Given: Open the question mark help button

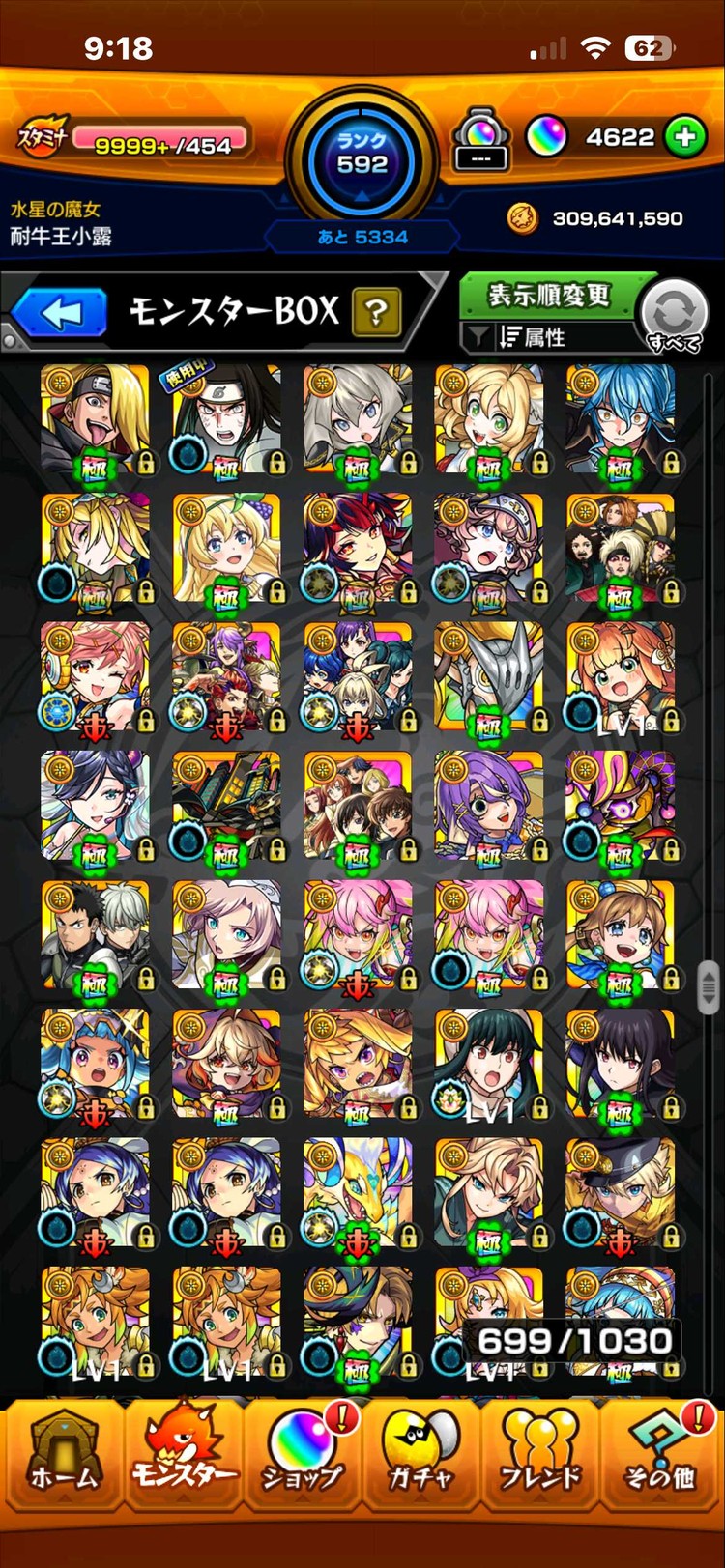Looking at the screenshot, I should [x=377, y=313].
